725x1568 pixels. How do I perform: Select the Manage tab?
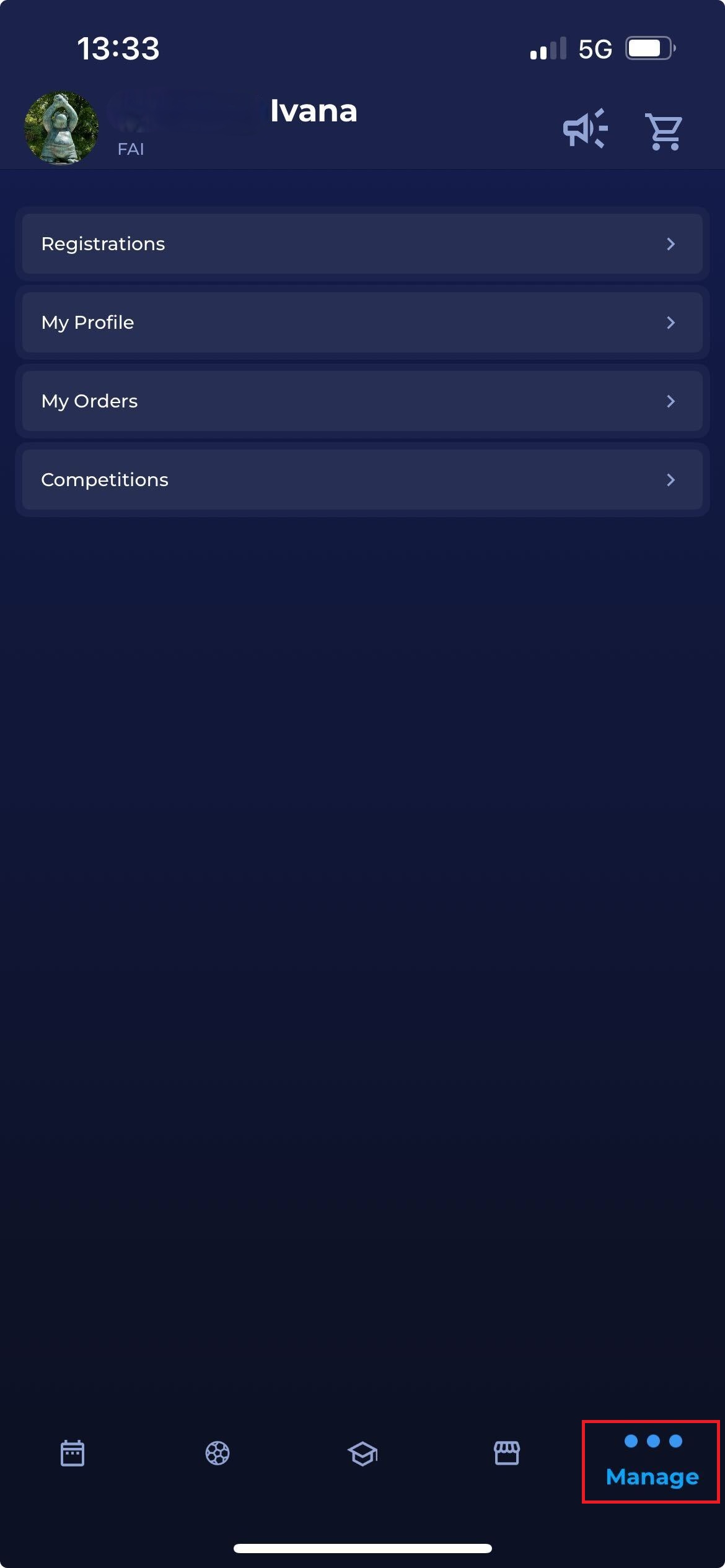(651, 1461)
